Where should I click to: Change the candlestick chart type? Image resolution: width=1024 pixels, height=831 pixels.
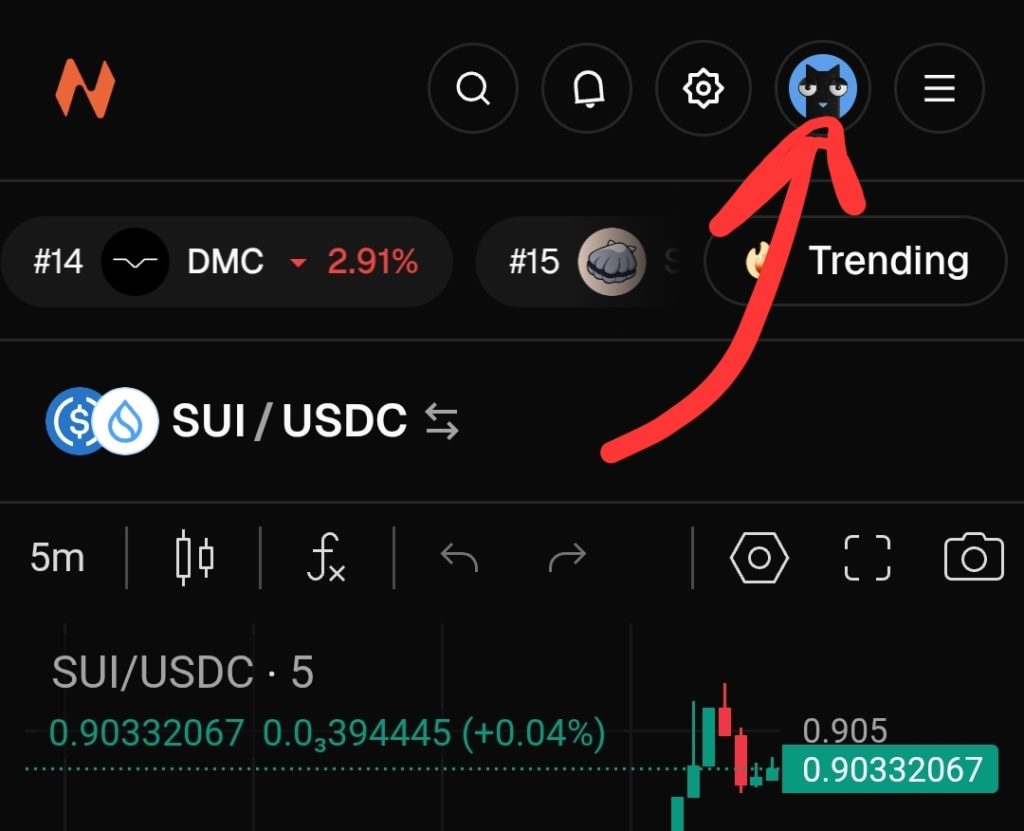(194, 558)
